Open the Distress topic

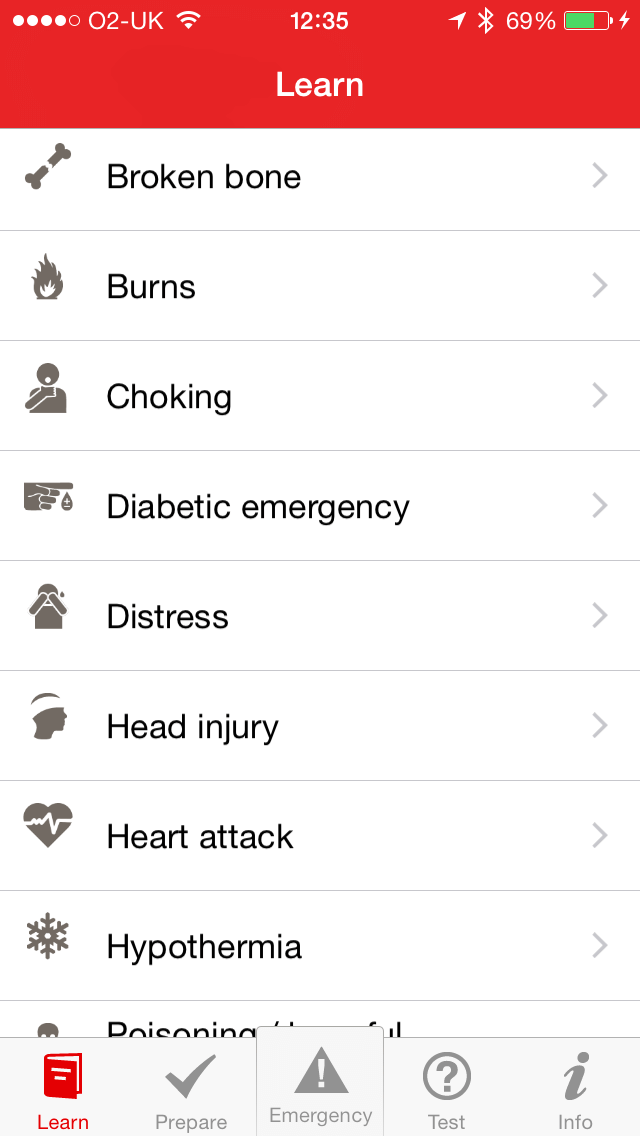(x=320, y=617)
